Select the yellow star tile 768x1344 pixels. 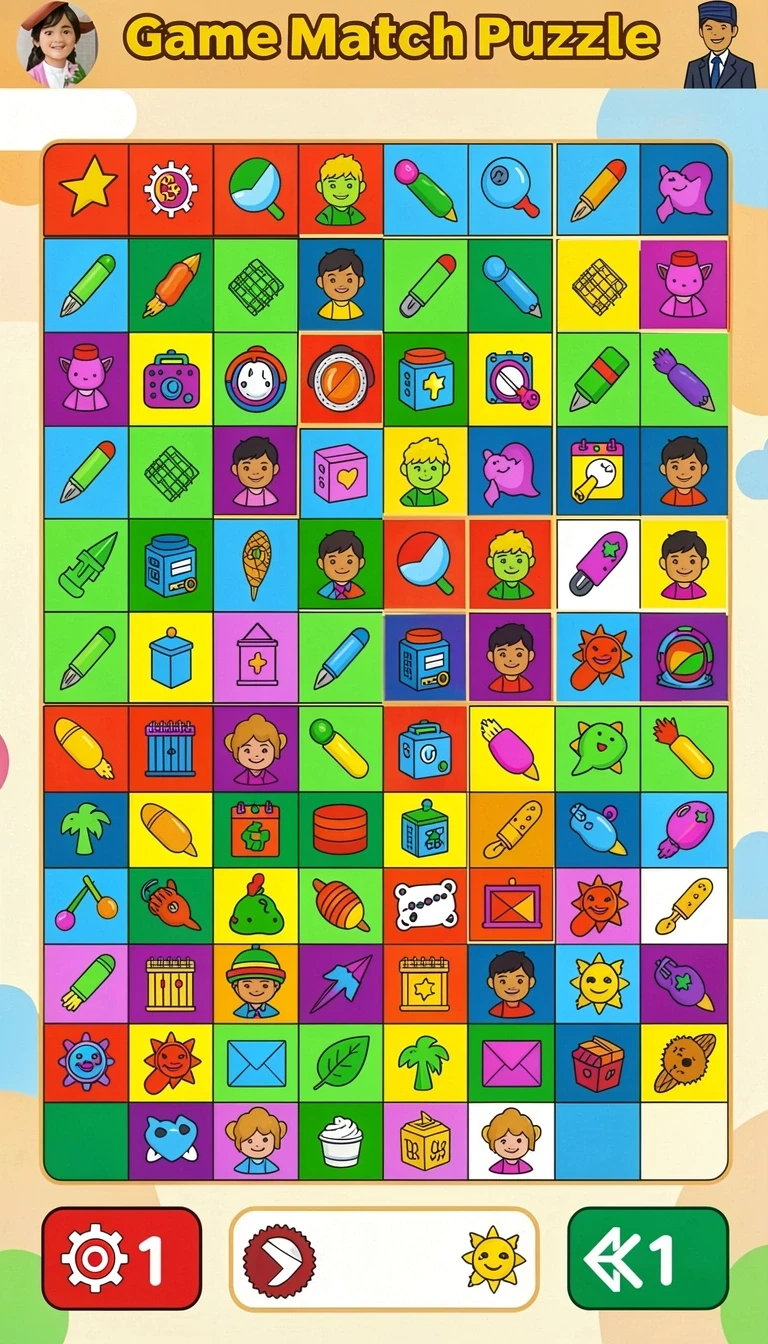pos(86,189)
